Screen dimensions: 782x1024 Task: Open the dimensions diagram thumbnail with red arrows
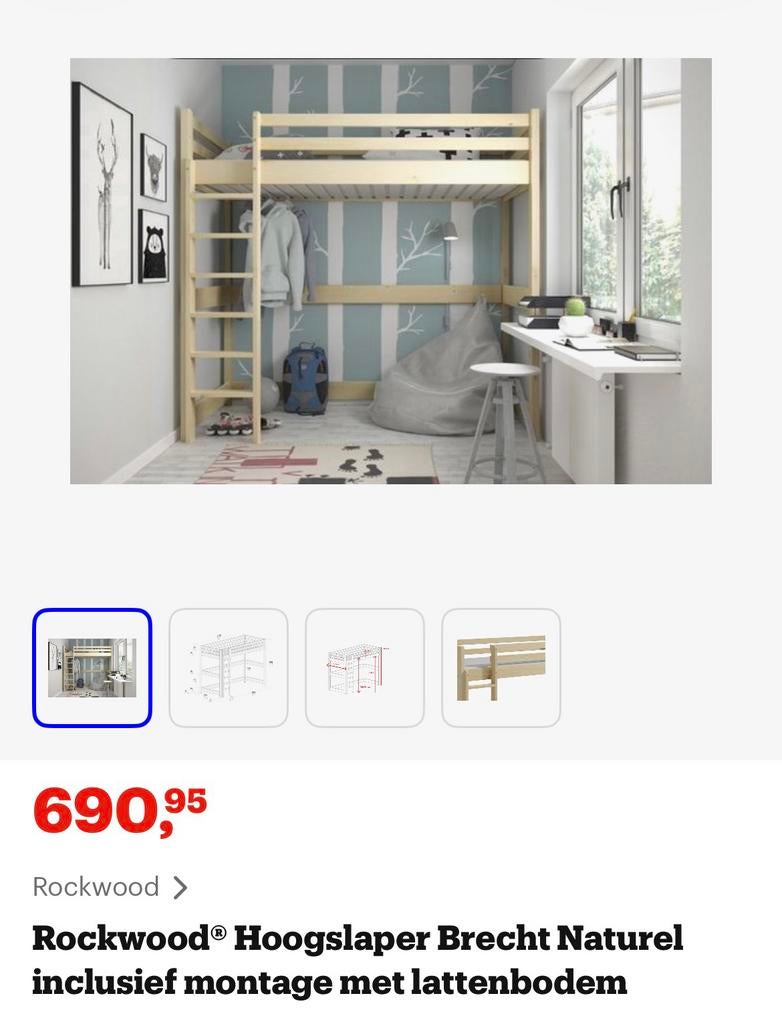365,667
